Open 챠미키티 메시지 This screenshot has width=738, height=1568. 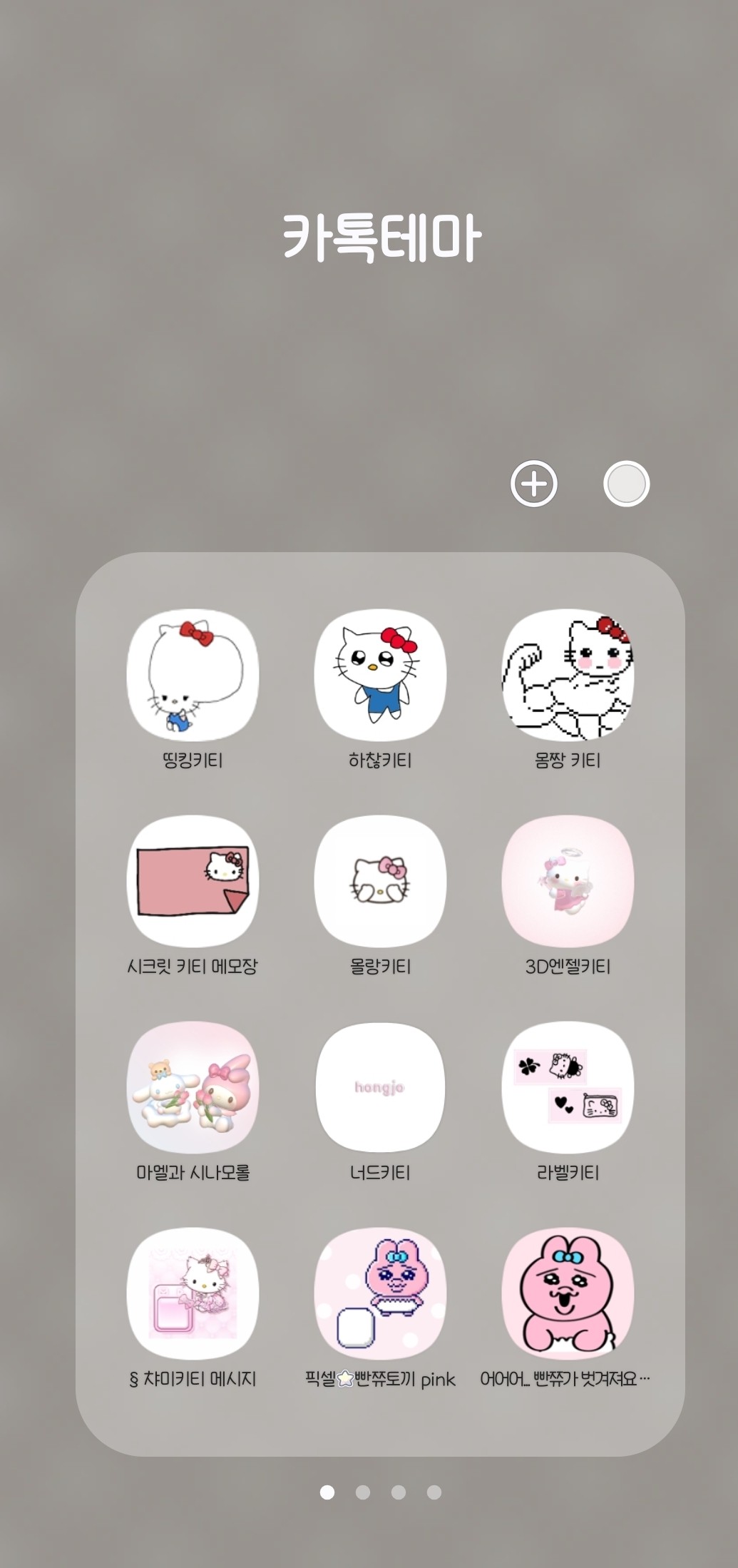193,1293
